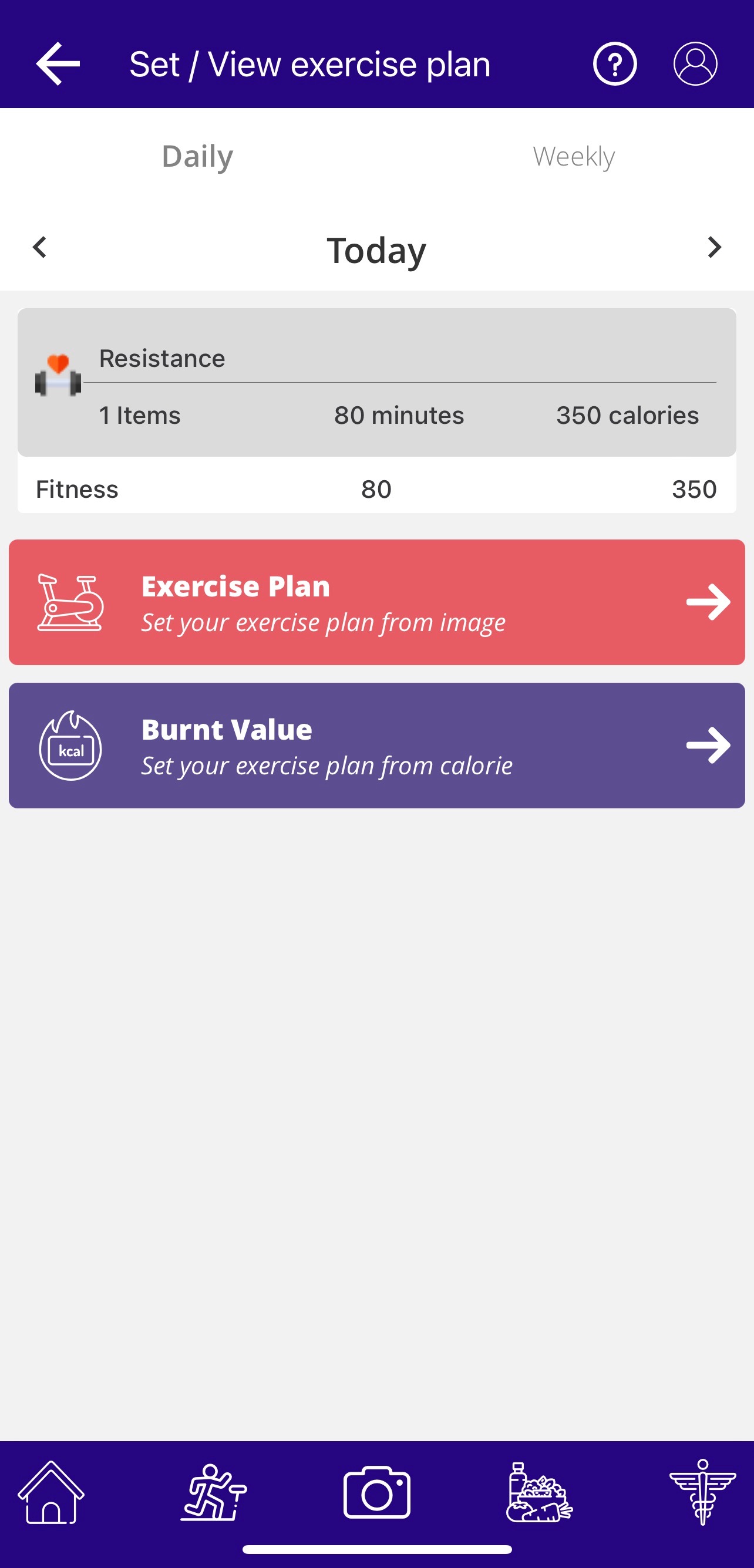Screen dimensions: 754x1568
Task: Open the medical caduceus tab
Action: [702, 1492]
